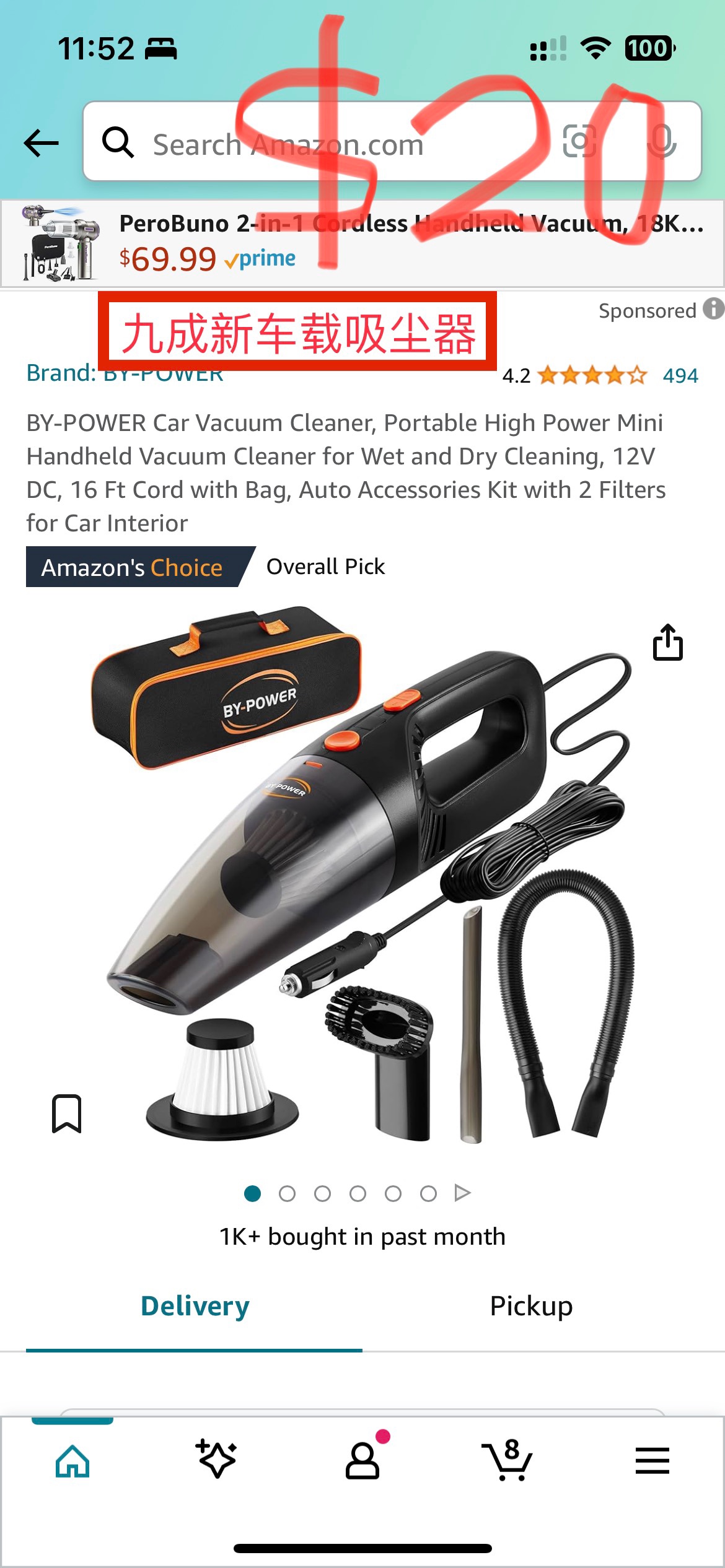View the cart with 8 items
The width and height of the screenshot is (725, 1568).
pyautogui.click(x=507, y=1459)
